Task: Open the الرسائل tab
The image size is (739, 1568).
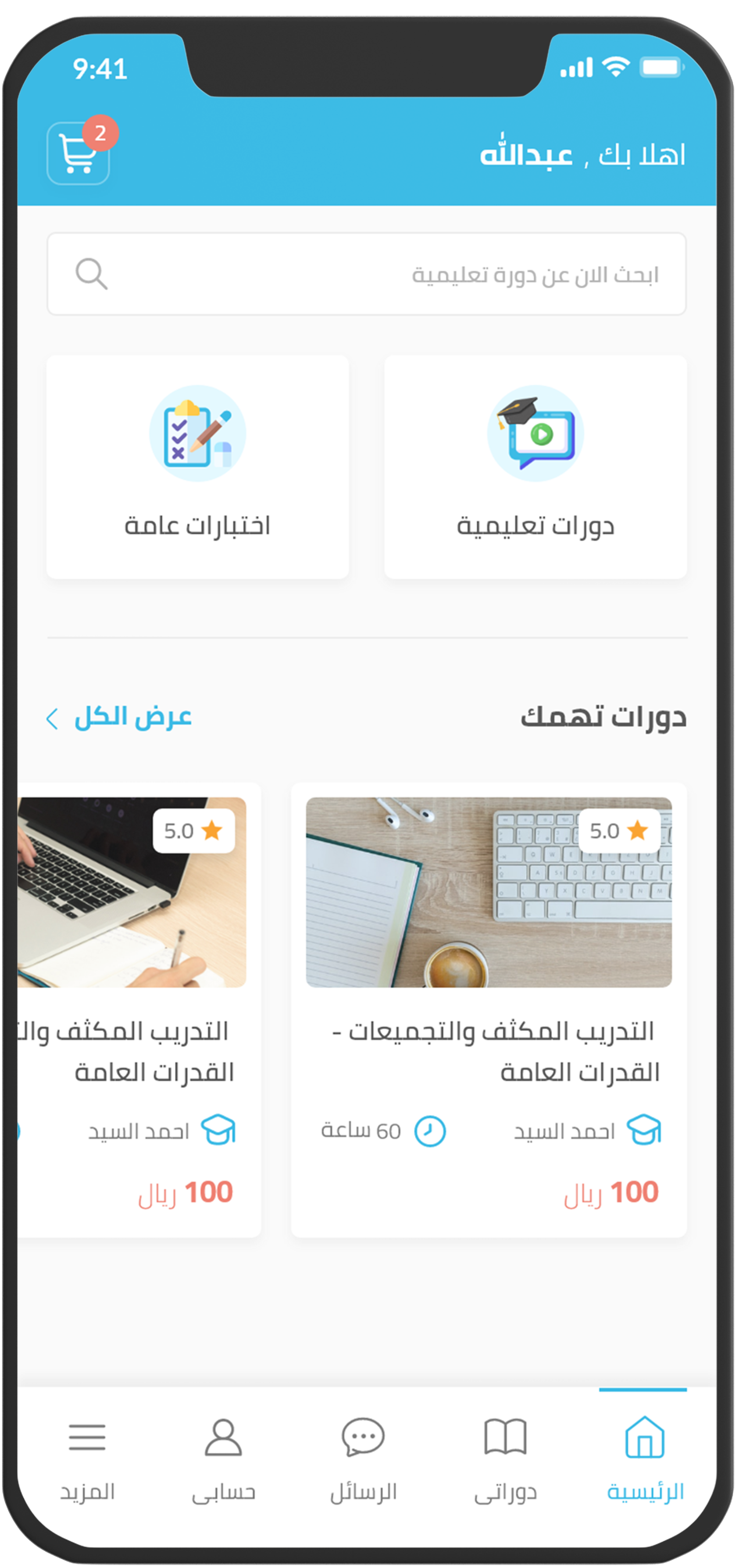Action: (x=363, y=1458)
